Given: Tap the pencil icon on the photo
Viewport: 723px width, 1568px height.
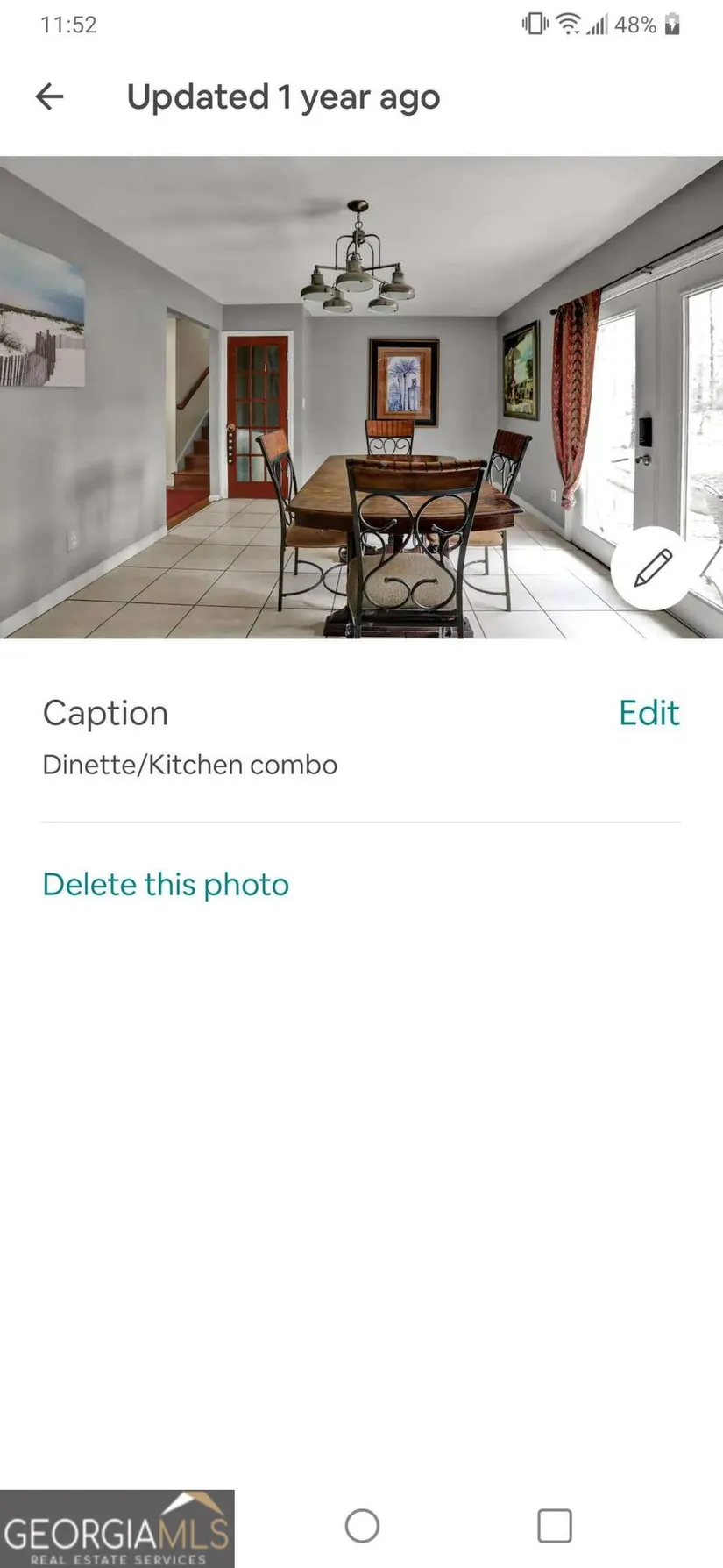Looking at the screenshot, I should pos(652,568).
